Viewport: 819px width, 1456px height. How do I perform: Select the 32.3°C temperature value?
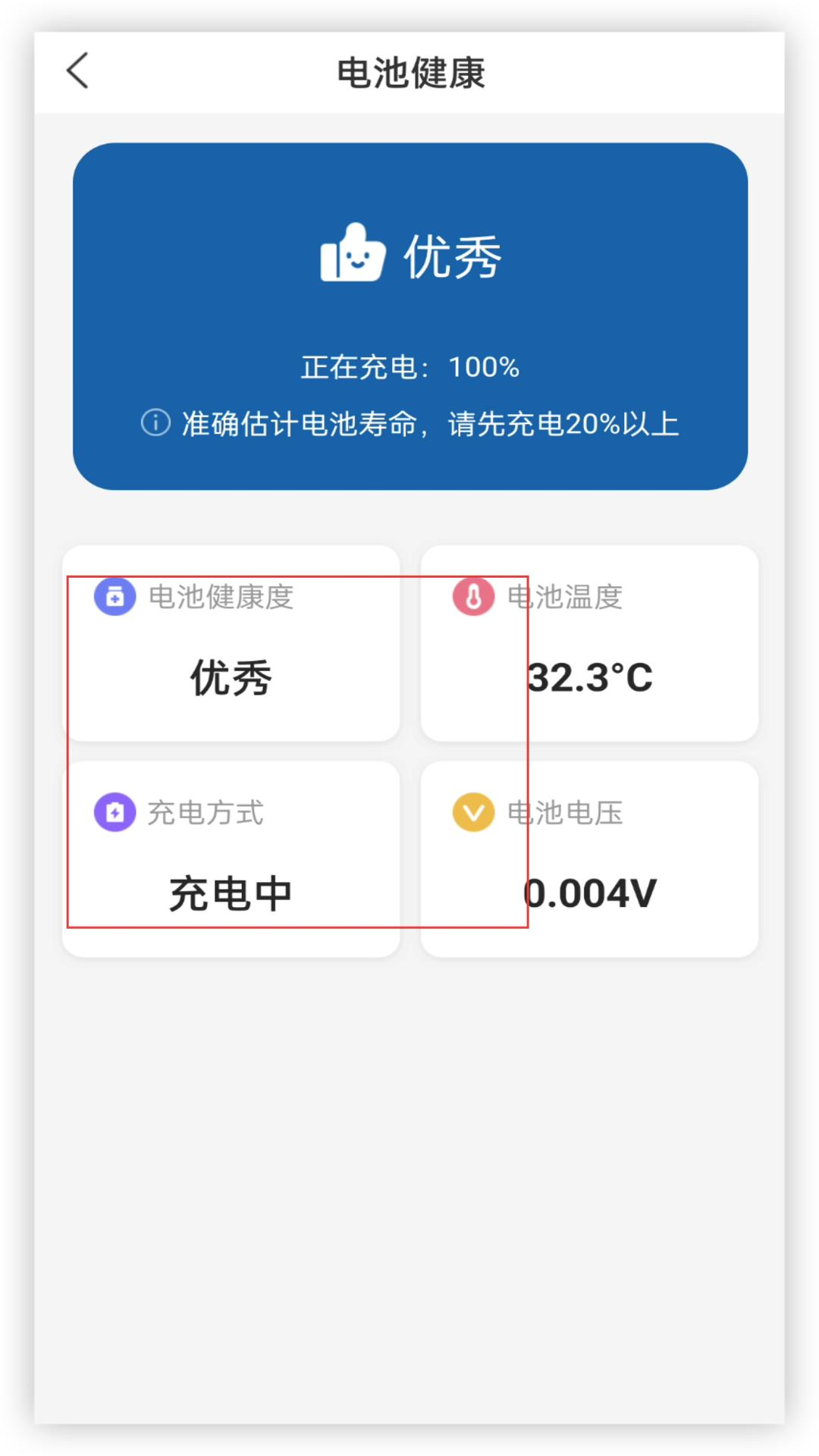coord(593,677)
